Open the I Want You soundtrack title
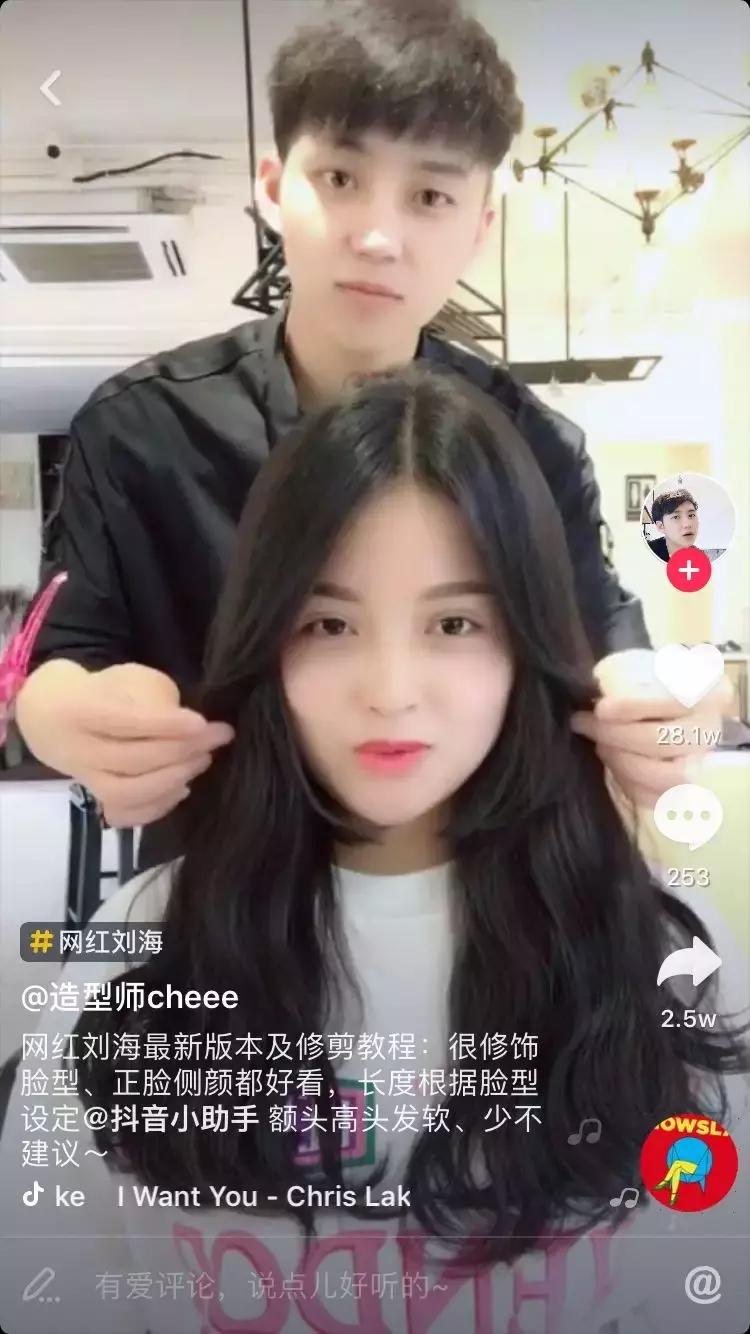Screen dimensions: 750x1334 263,1196
